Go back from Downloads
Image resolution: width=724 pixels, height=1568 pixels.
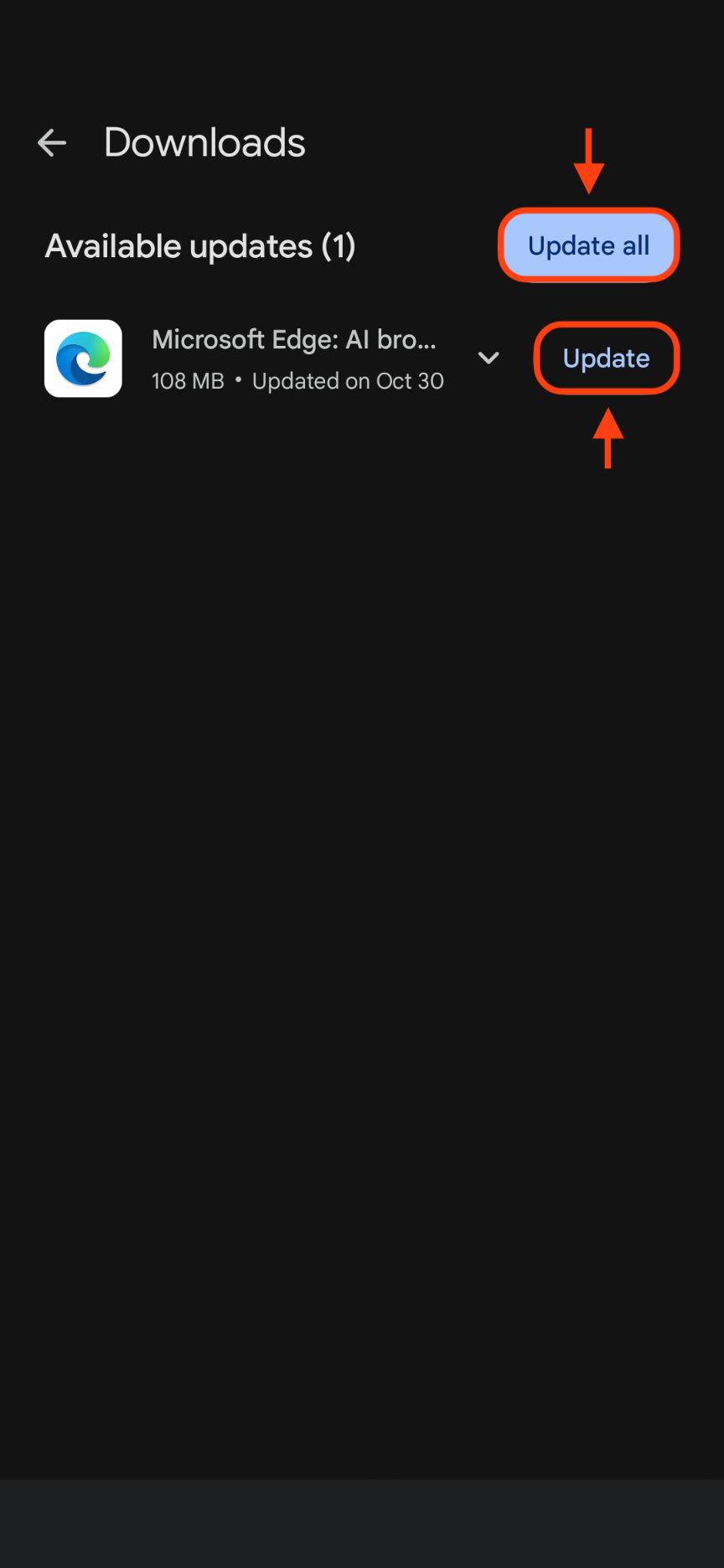tap(52, 143)
